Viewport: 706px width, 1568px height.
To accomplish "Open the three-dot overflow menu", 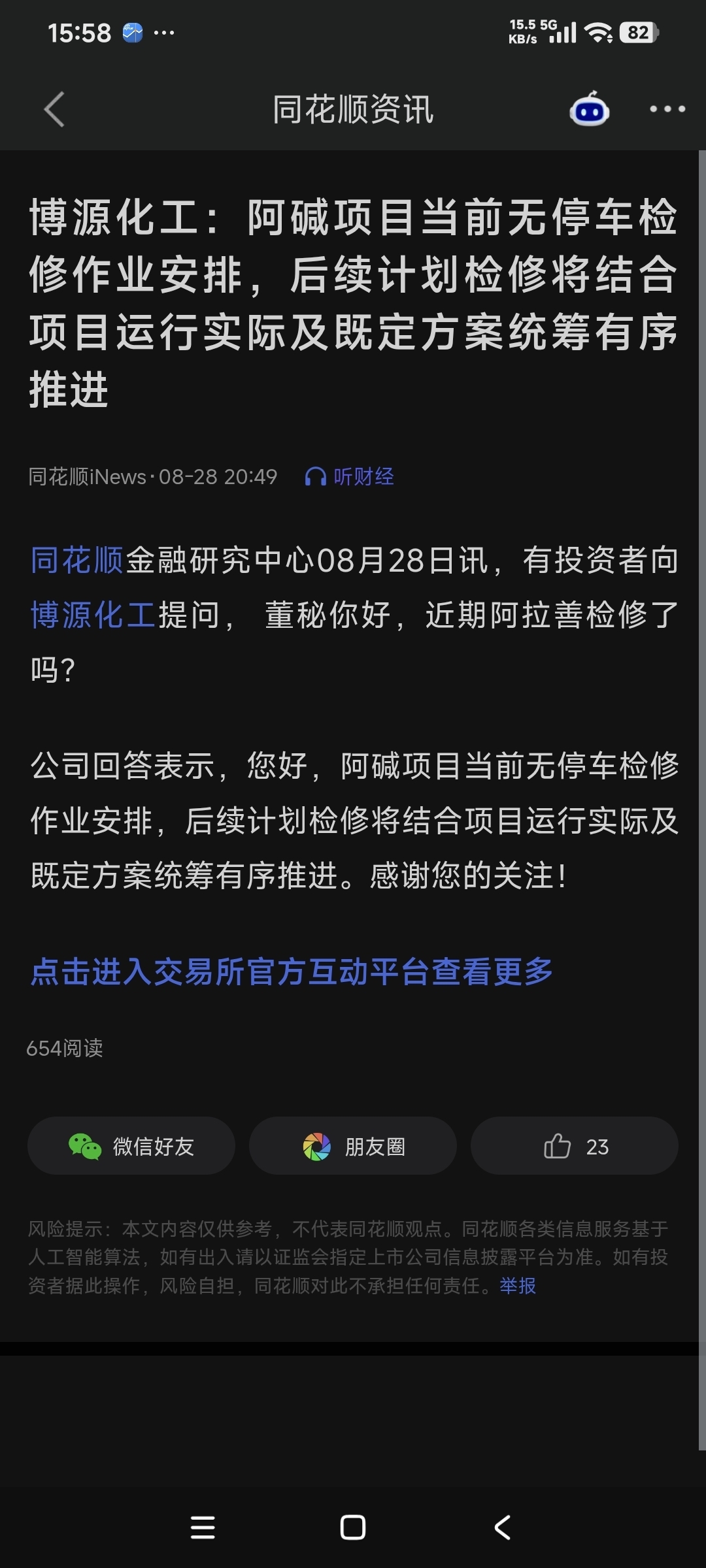I will 667,109.
